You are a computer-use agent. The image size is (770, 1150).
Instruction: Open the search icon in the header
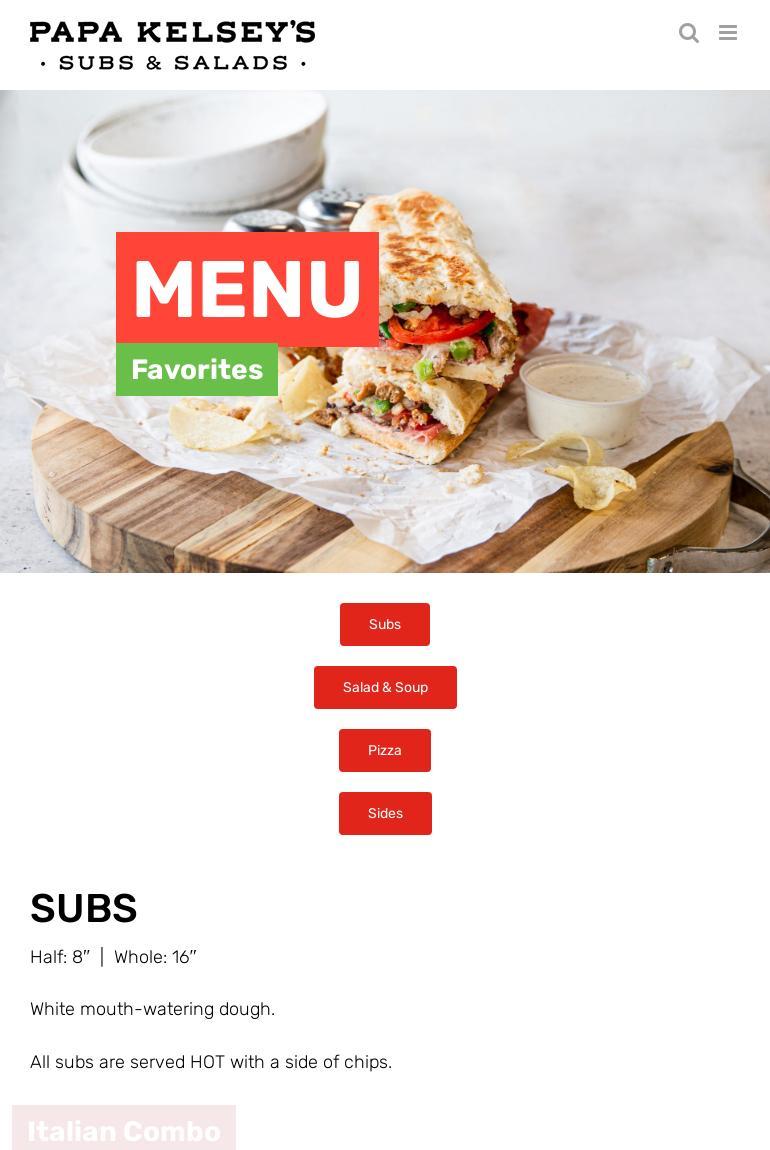click(x=688, y=33)
